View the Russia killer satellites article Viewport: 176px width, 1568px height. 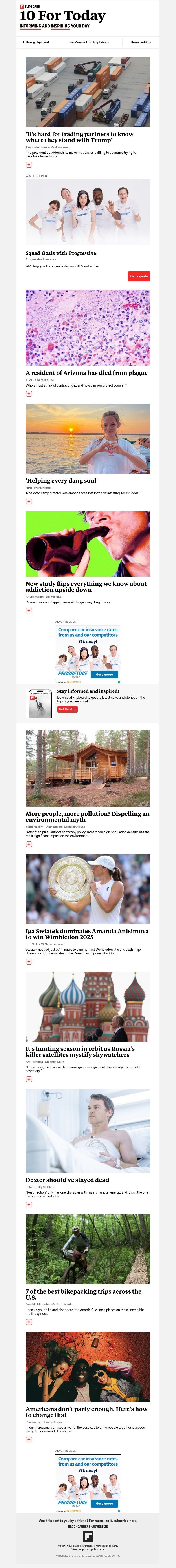(80, 1051)
